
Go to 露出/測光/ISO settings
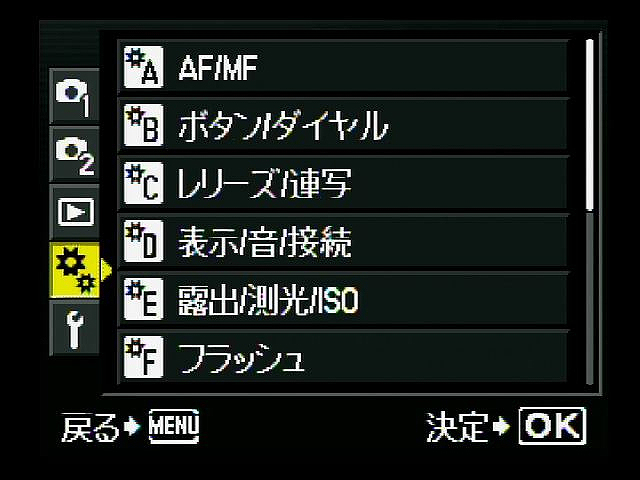(343, 300)
